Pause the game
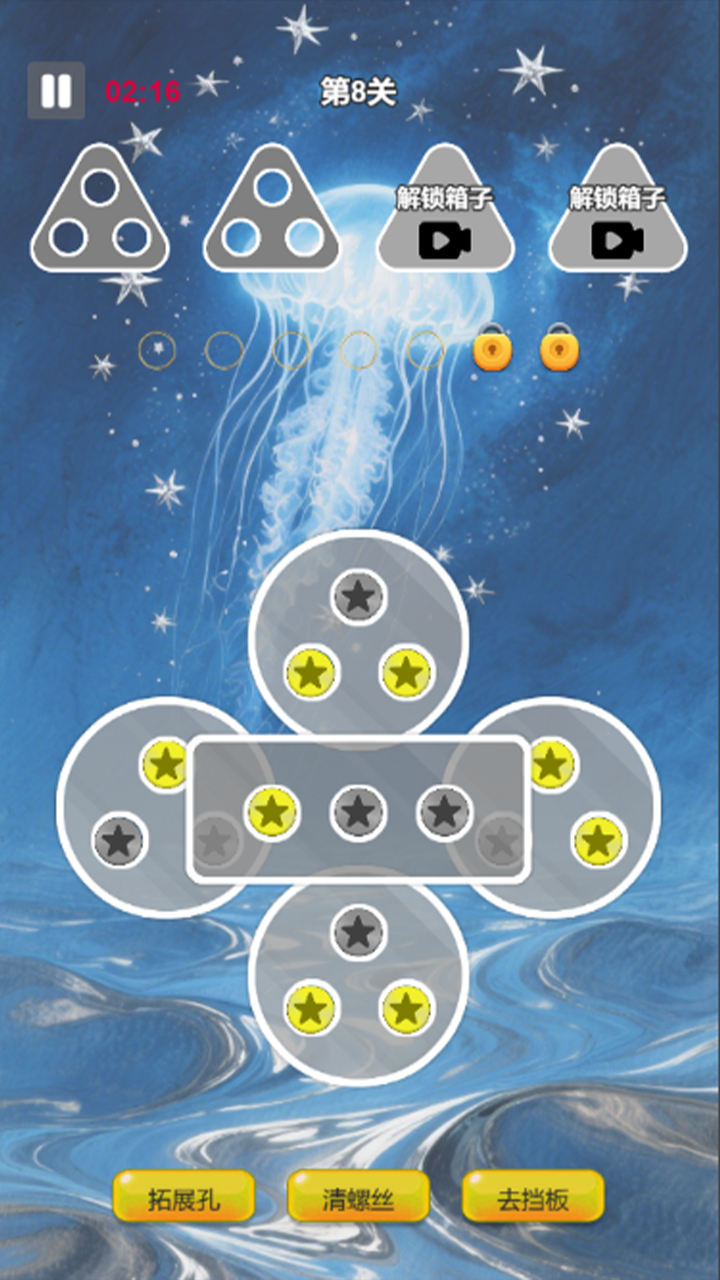This screenshot has height=1280, width=720. tap(56, 91)
